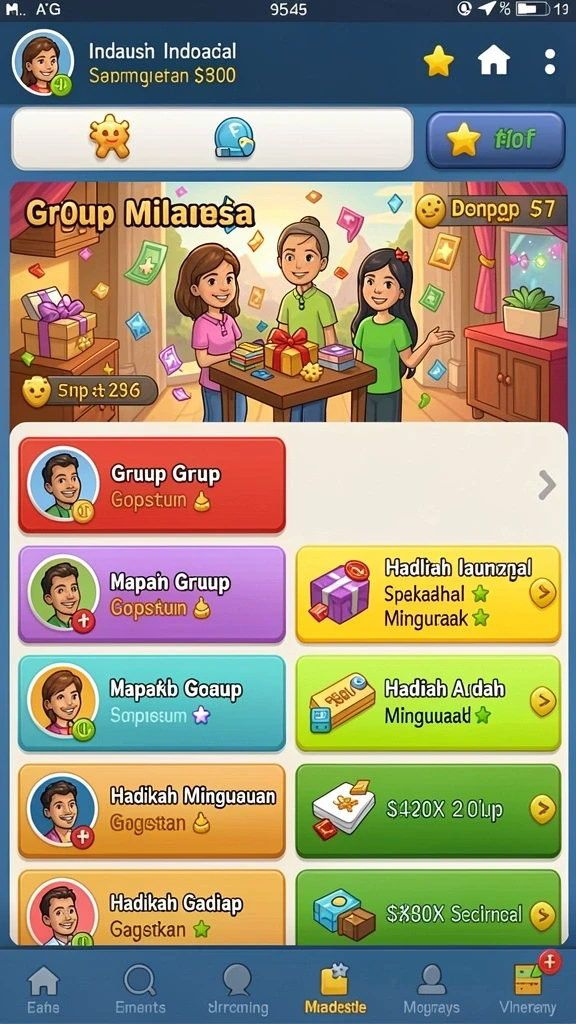Open the Hadiah Aidah reward card

click(x=428, y=703)
